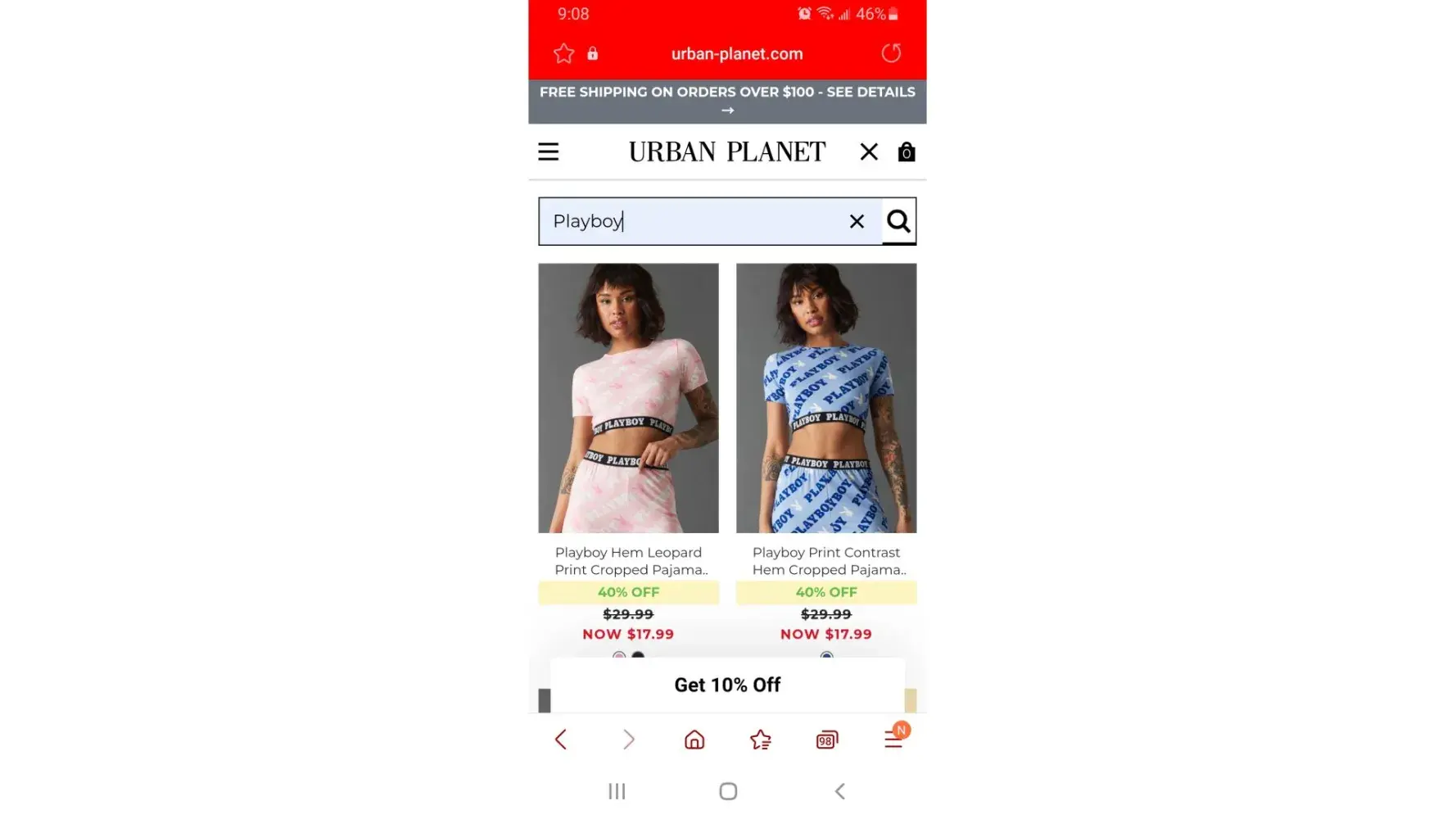Open system recent apps
The width and height of the screenshot is (1456, 819).
pos(617,791)
